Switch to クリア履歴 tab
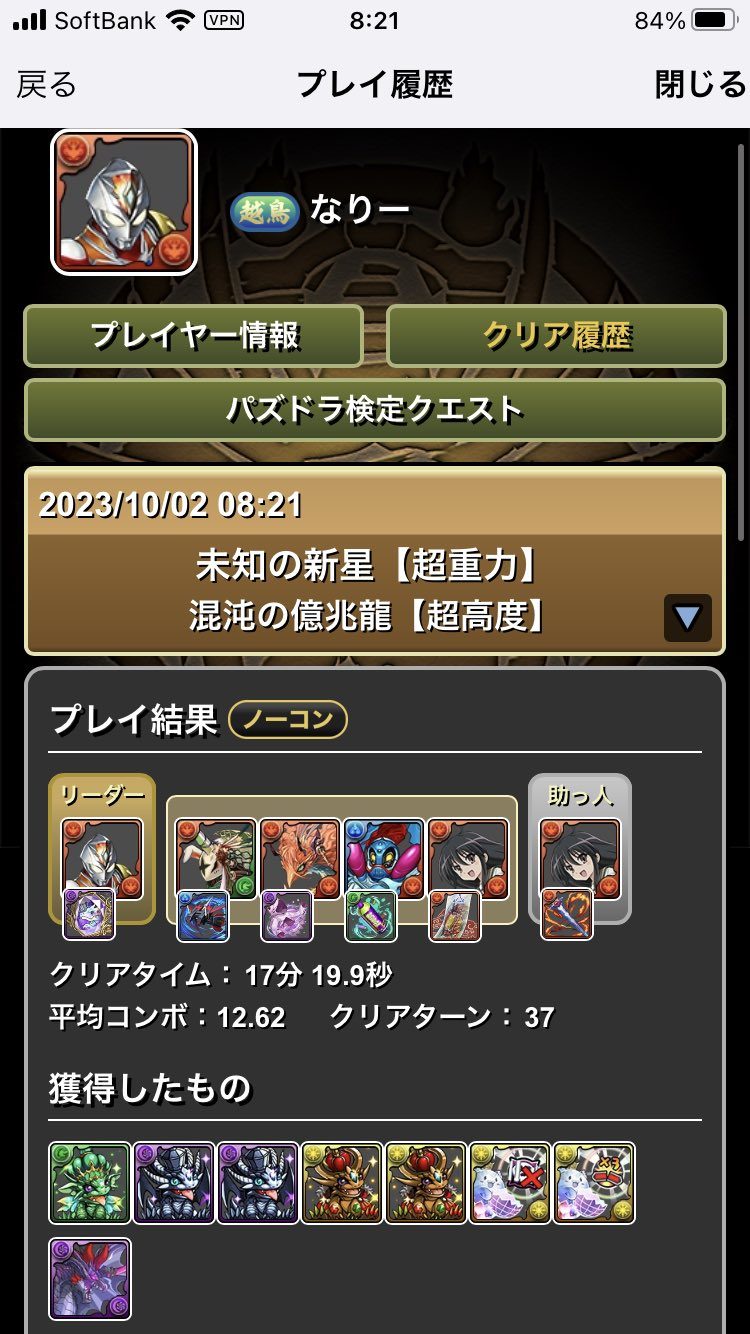Image resolution: width=750 pixels, height=1334 pixels. tap(556, 336)
